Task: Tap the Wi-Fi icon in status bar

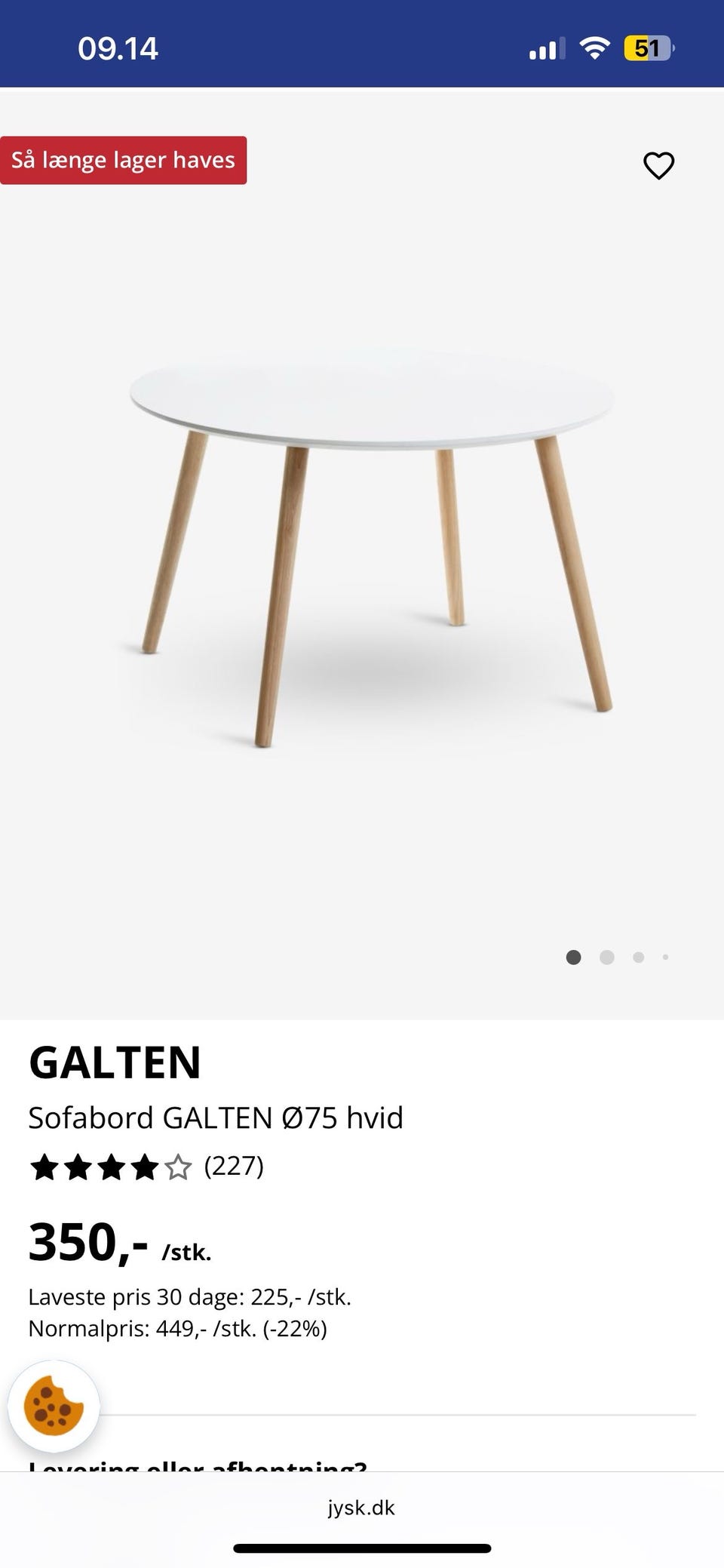Action: click(x=595, y=48)
